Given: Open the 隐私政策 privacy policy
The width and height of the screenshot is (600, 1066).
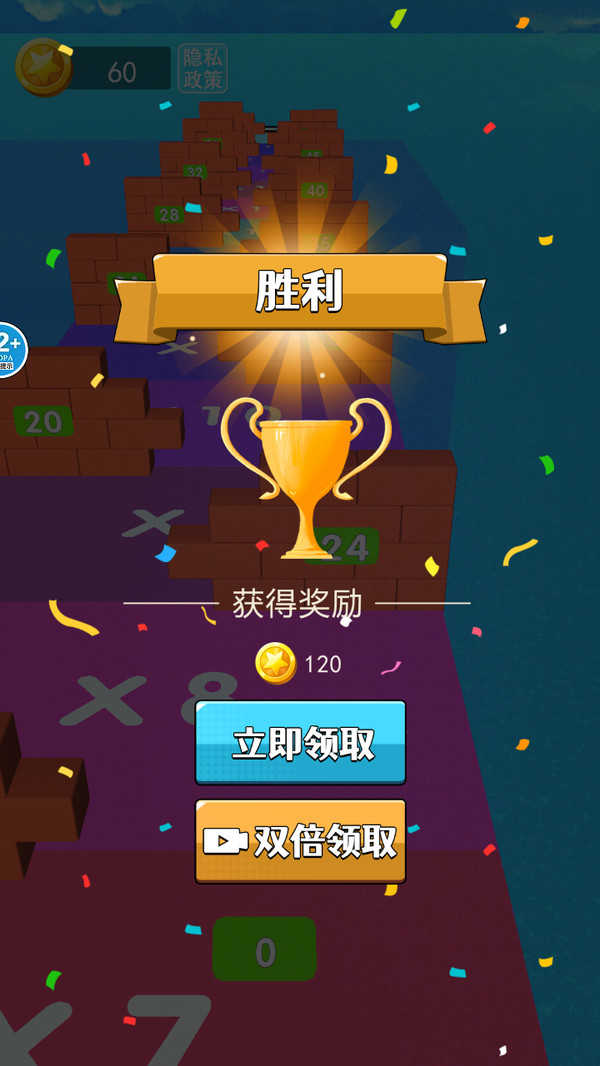Looking at the screenshot, I should [203, 68].
